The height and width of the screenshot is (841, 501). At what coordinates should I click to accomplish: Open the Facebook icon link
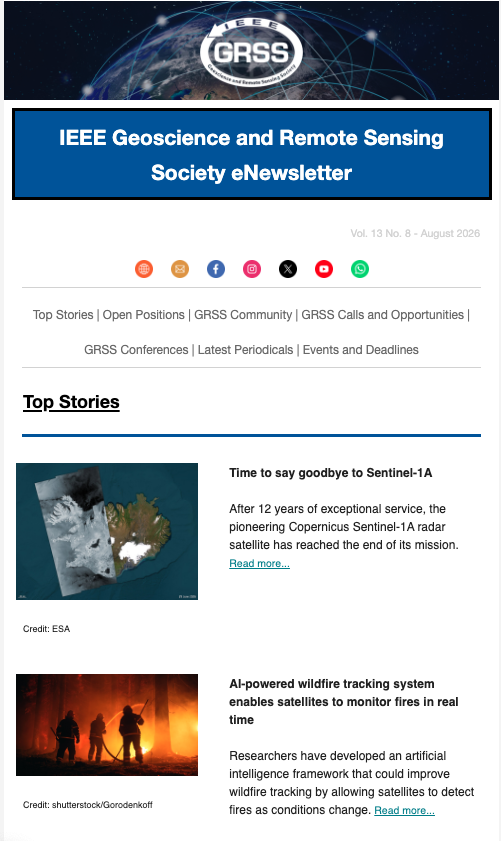[216, 269]
